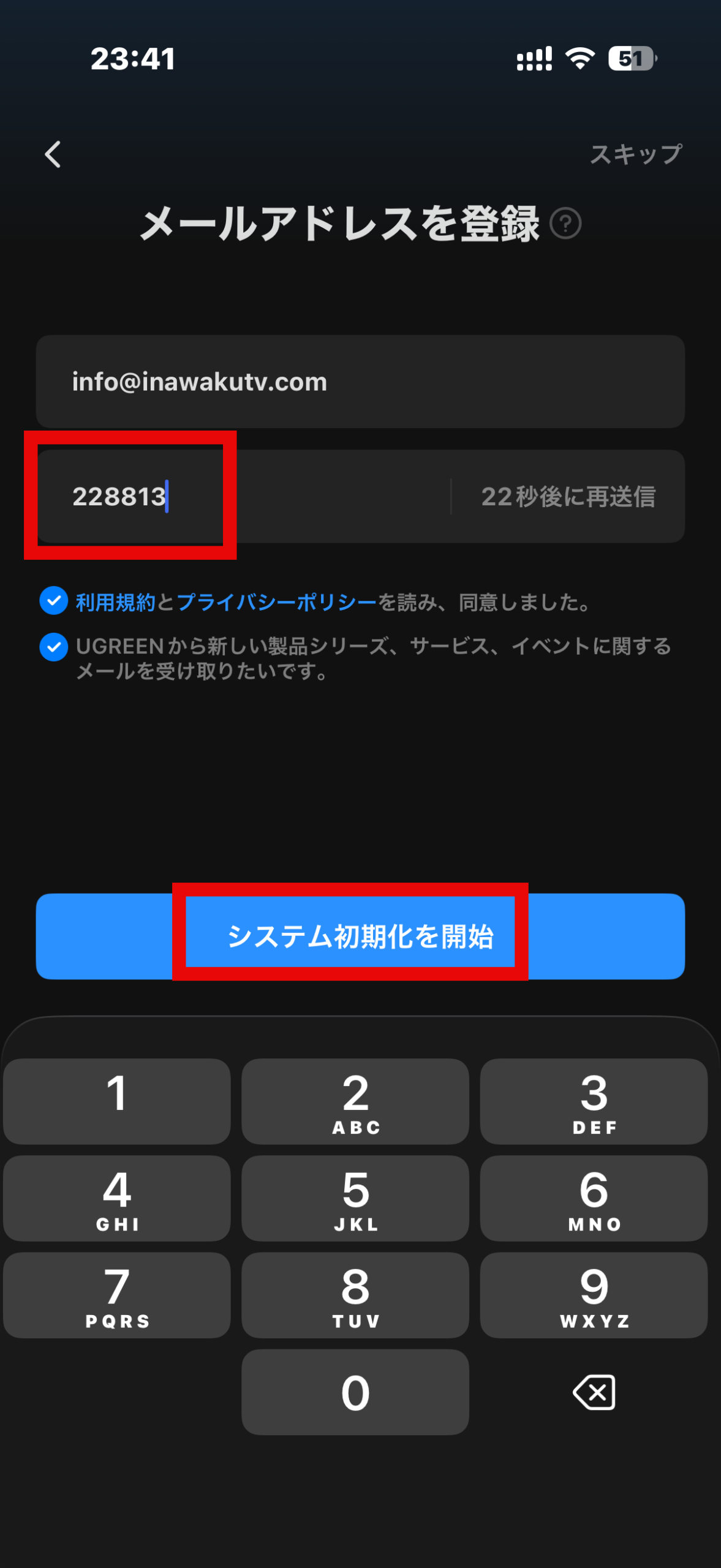Uncheck the UGREEN marketing emails checkbox

54,647
